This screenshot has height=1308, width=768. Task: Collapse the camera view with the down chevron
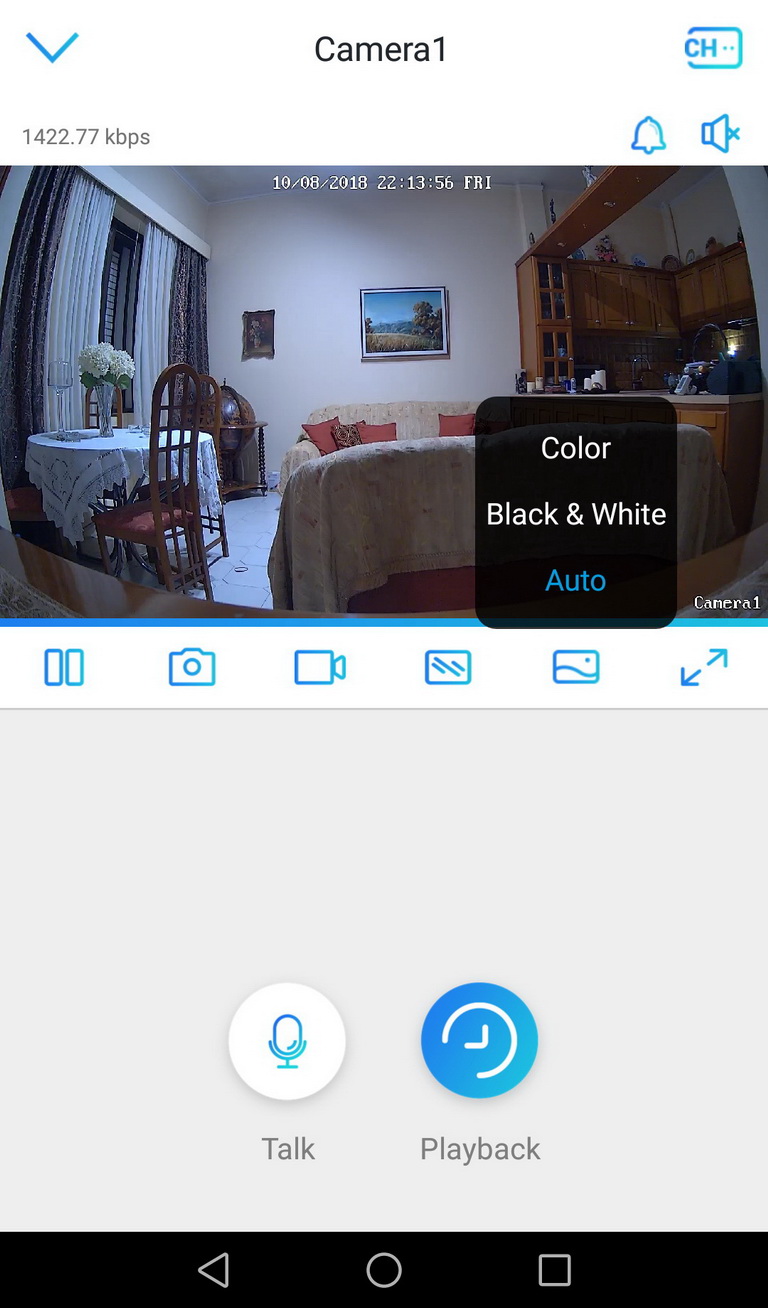[52, 47]
